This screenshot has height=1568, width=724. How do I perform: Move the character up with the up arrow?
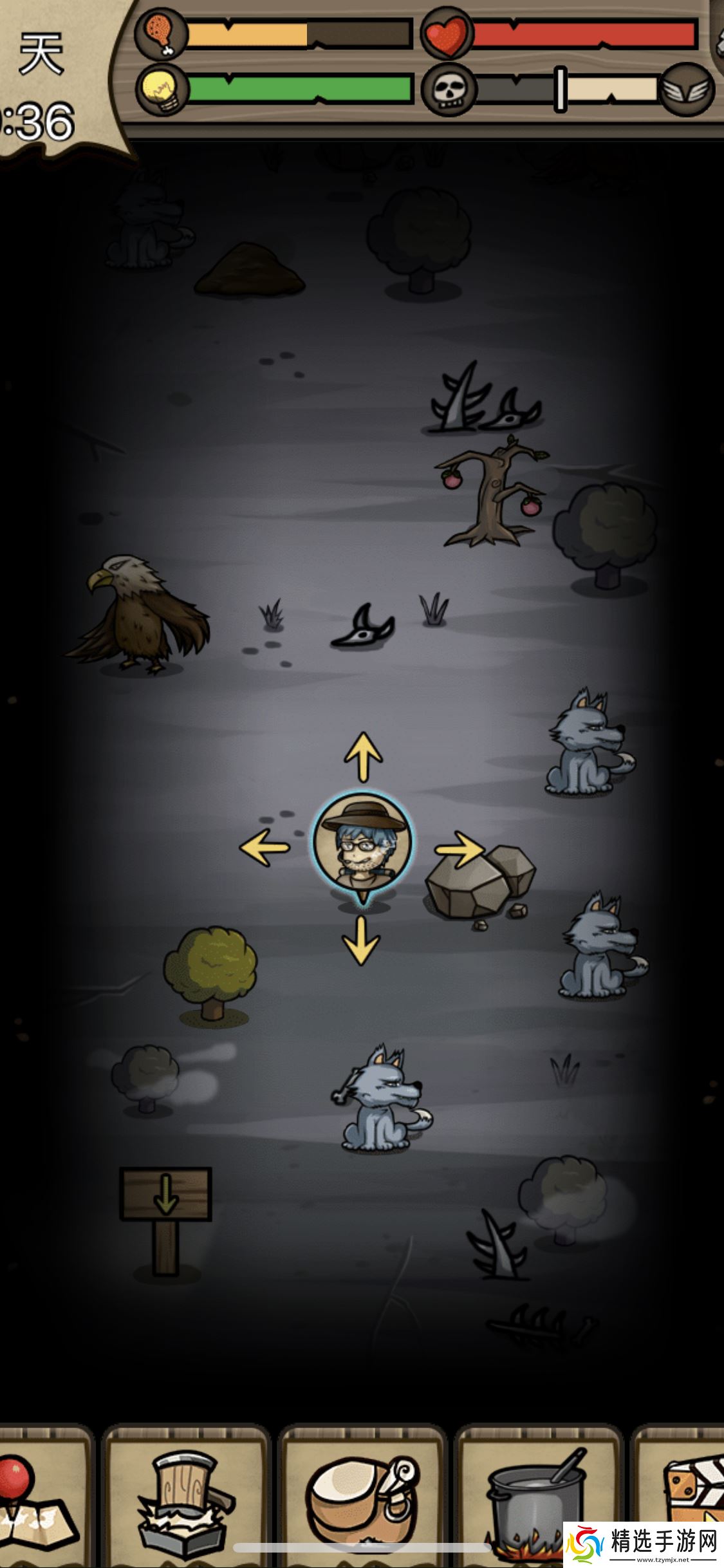click(364, 757)
